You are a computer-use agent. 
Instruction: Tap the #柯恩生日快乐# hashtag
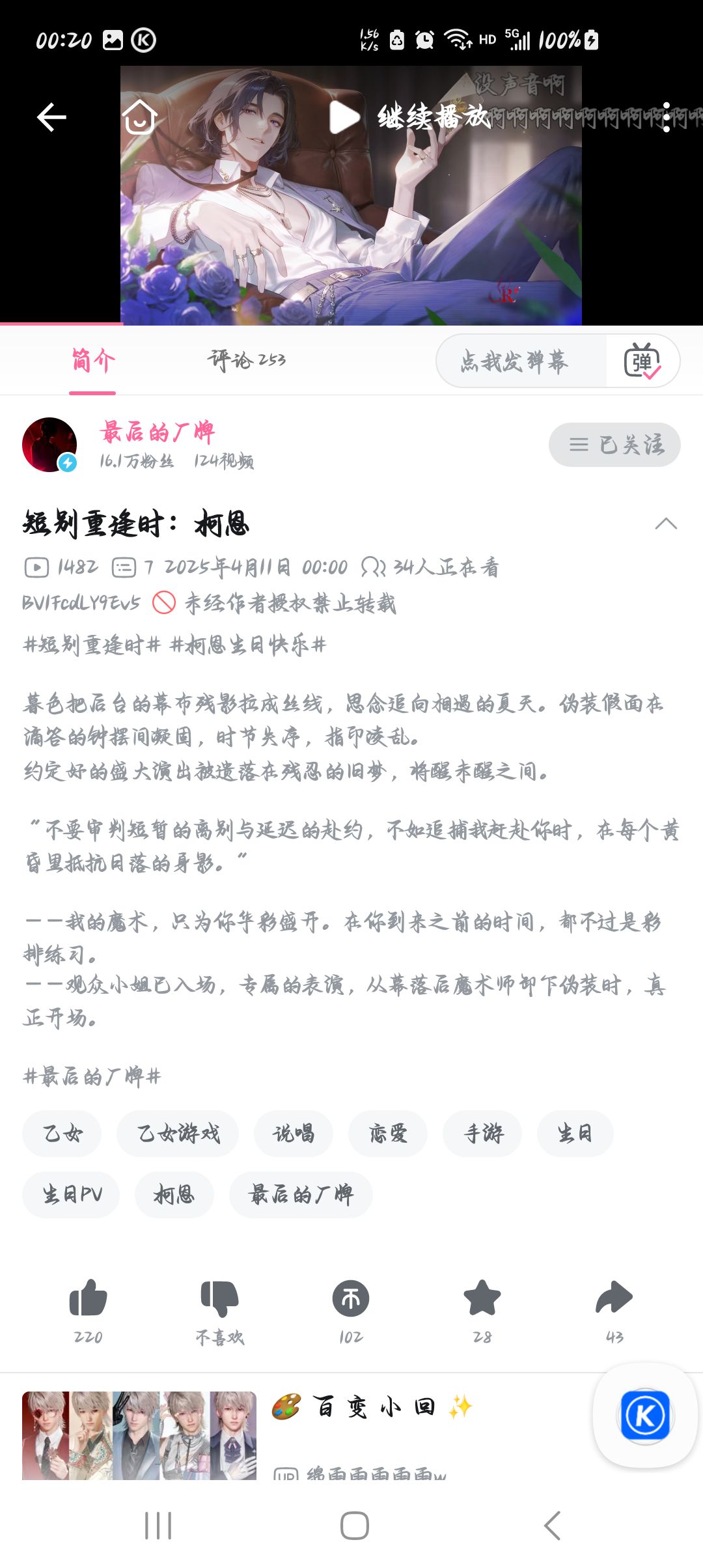pos(247,645)
